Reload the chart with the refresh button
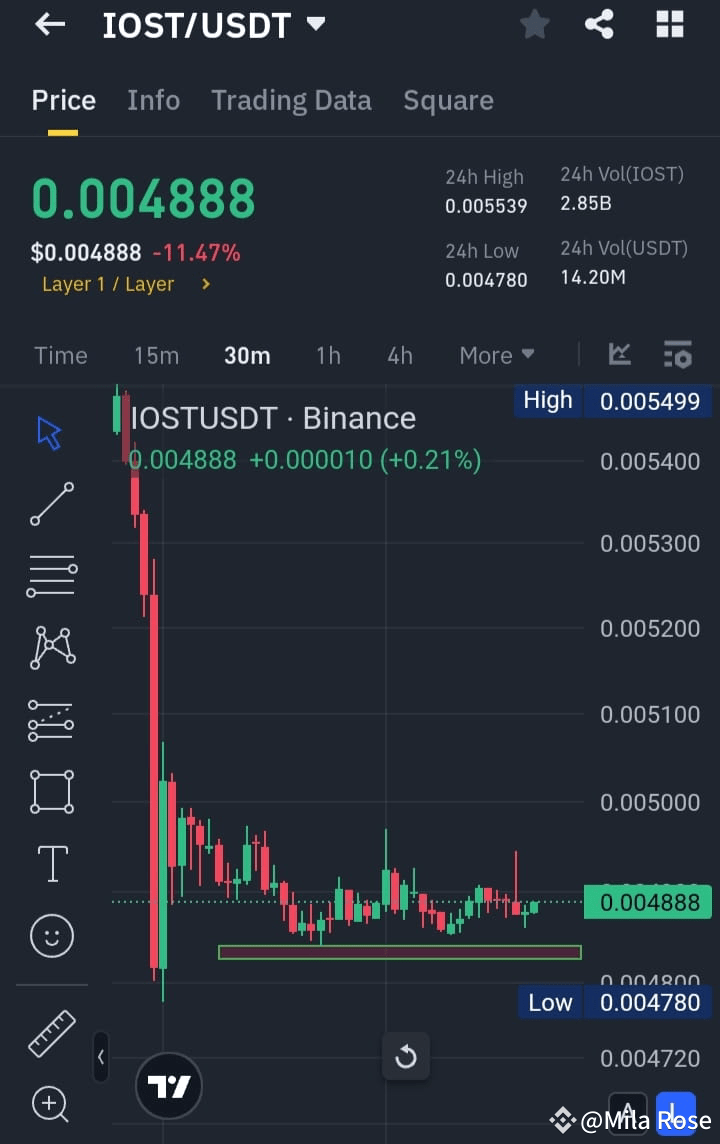Image resolution: width=720 pixels, height=1144 pixels. click(405, 1056)
